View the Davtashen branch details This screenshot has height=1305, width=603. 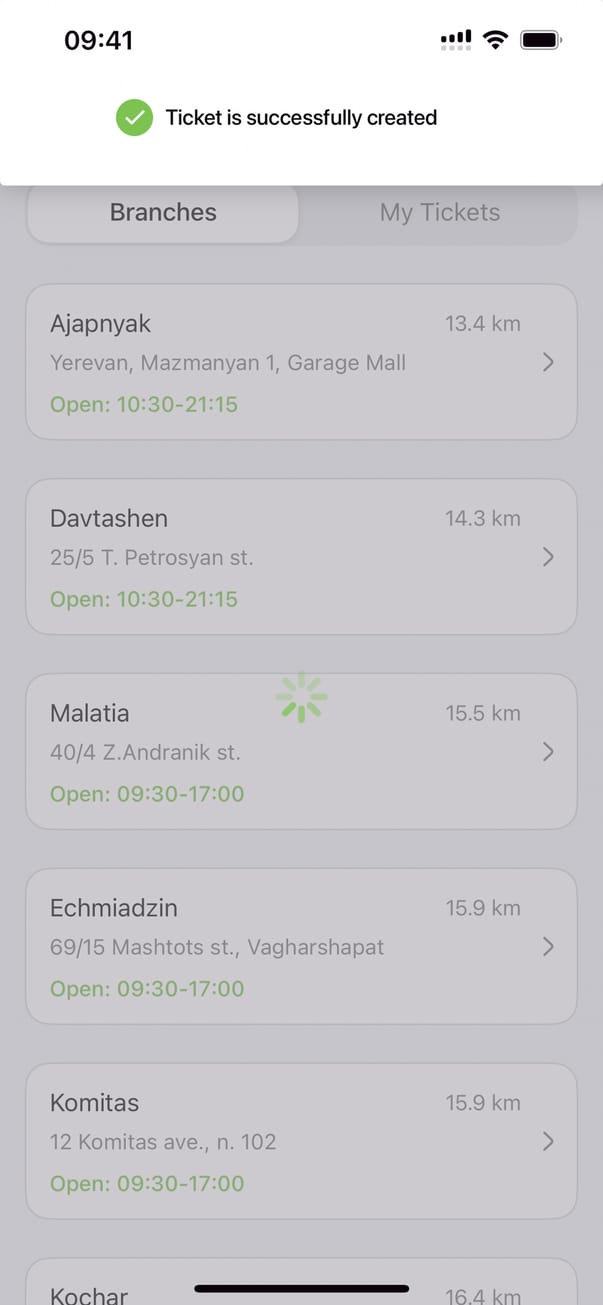coord(301,557)
